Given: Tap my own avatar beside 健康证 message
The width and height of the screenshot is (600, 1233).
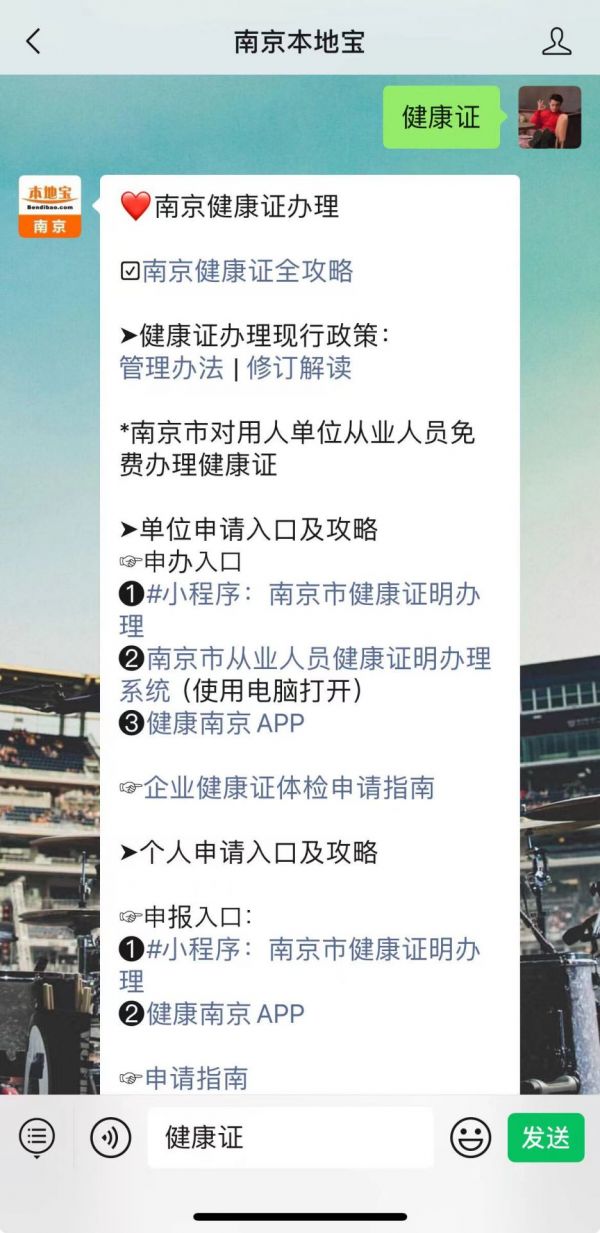Looking at the screenshot, I should (x=549, y=117).
